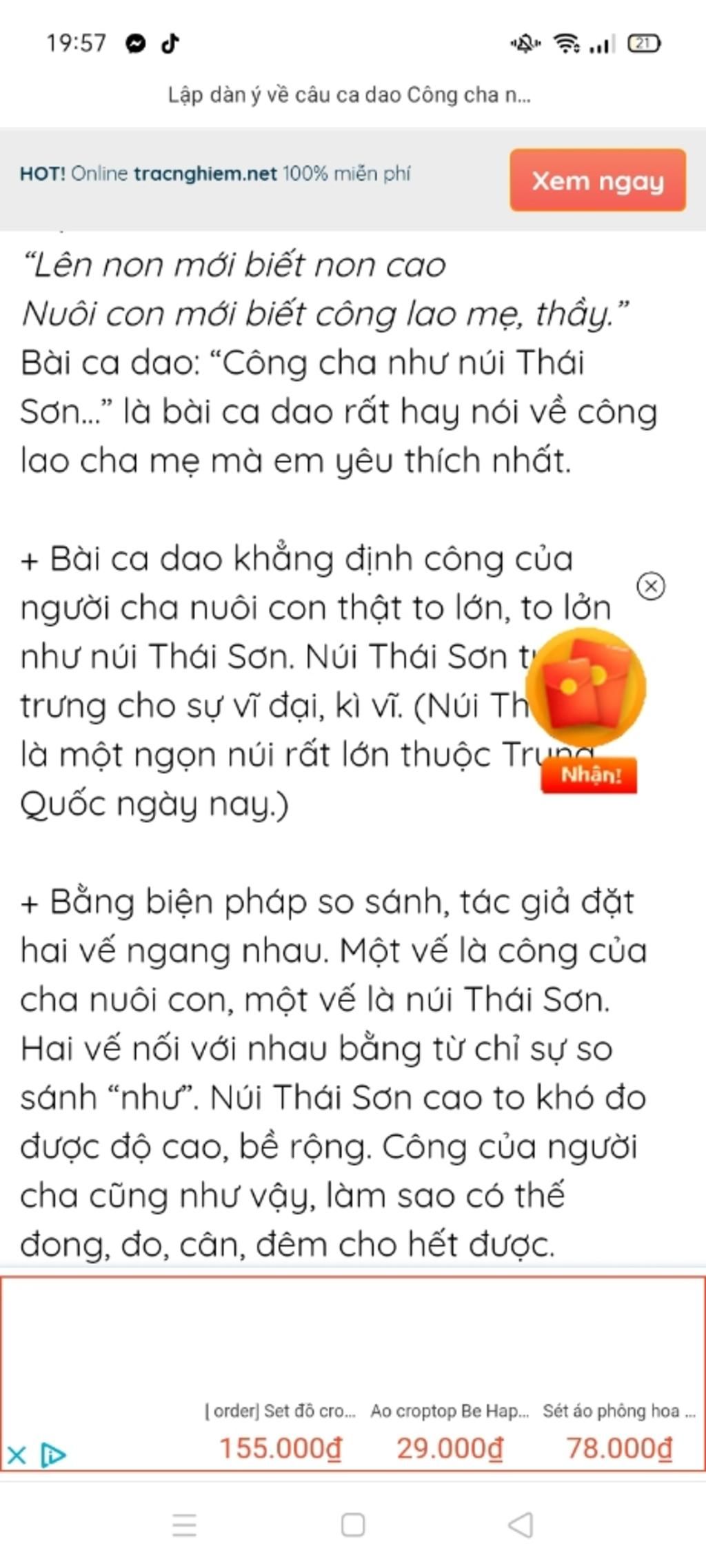Image resolution: width=706 pixels, height=1568 pixels.
Task: Close the floating red envelope promo
Action: coord(650,586)
